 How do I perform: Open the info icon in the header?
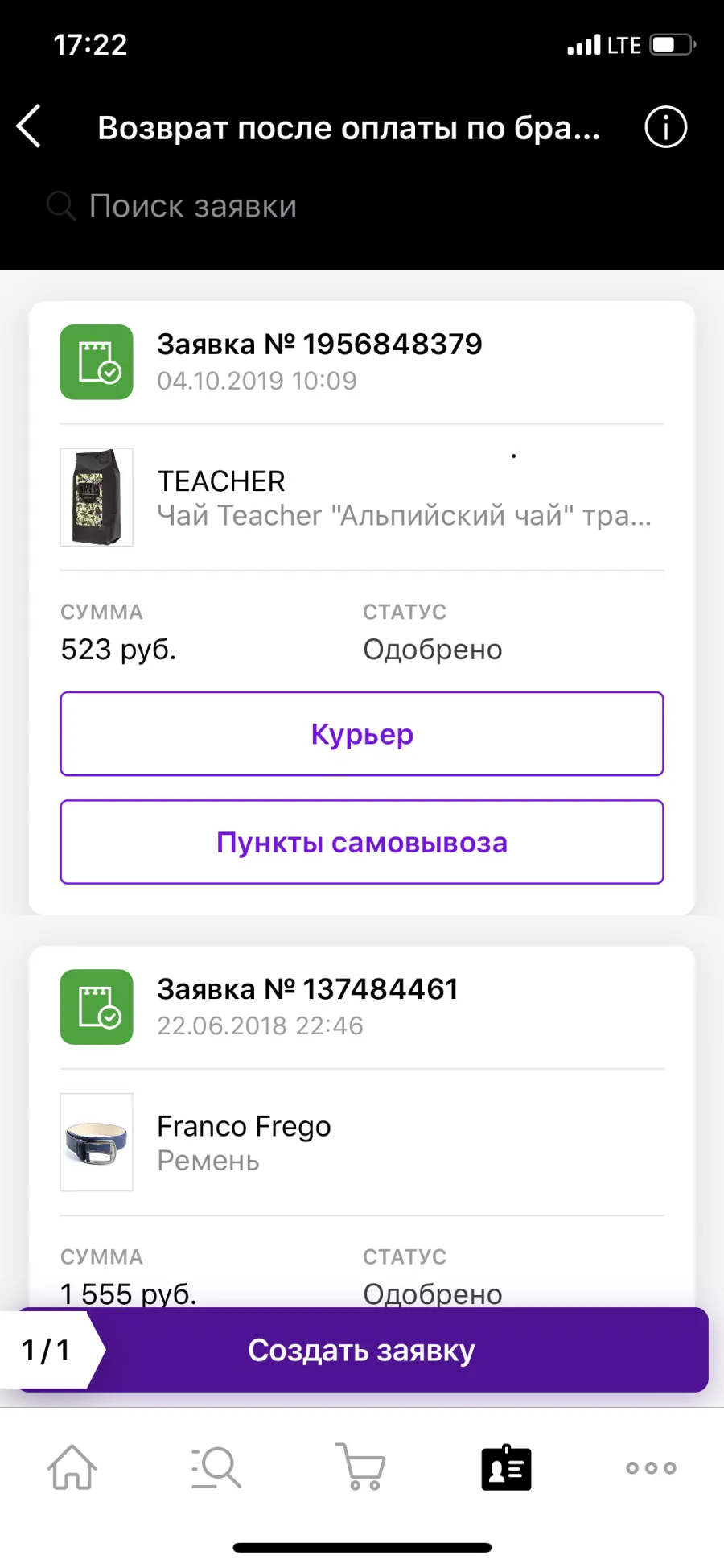pos(665,127)
